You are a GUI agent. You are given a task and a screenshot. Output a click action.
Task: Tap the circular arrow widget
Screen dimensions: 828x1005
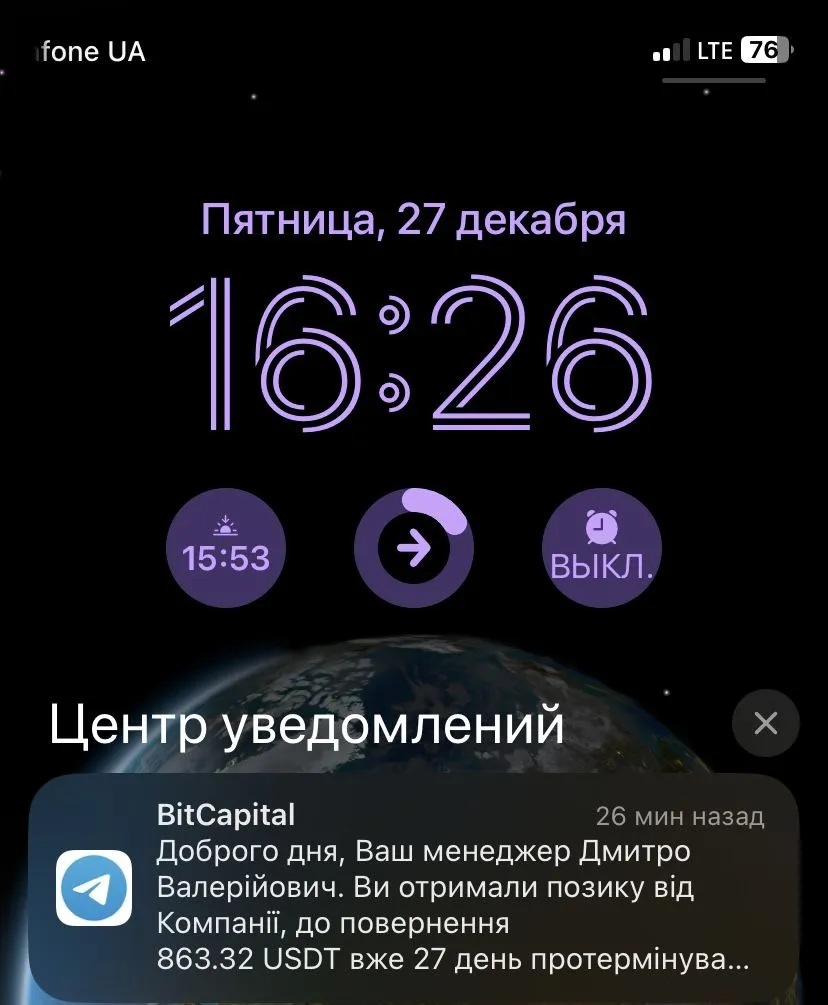(414, 548)
